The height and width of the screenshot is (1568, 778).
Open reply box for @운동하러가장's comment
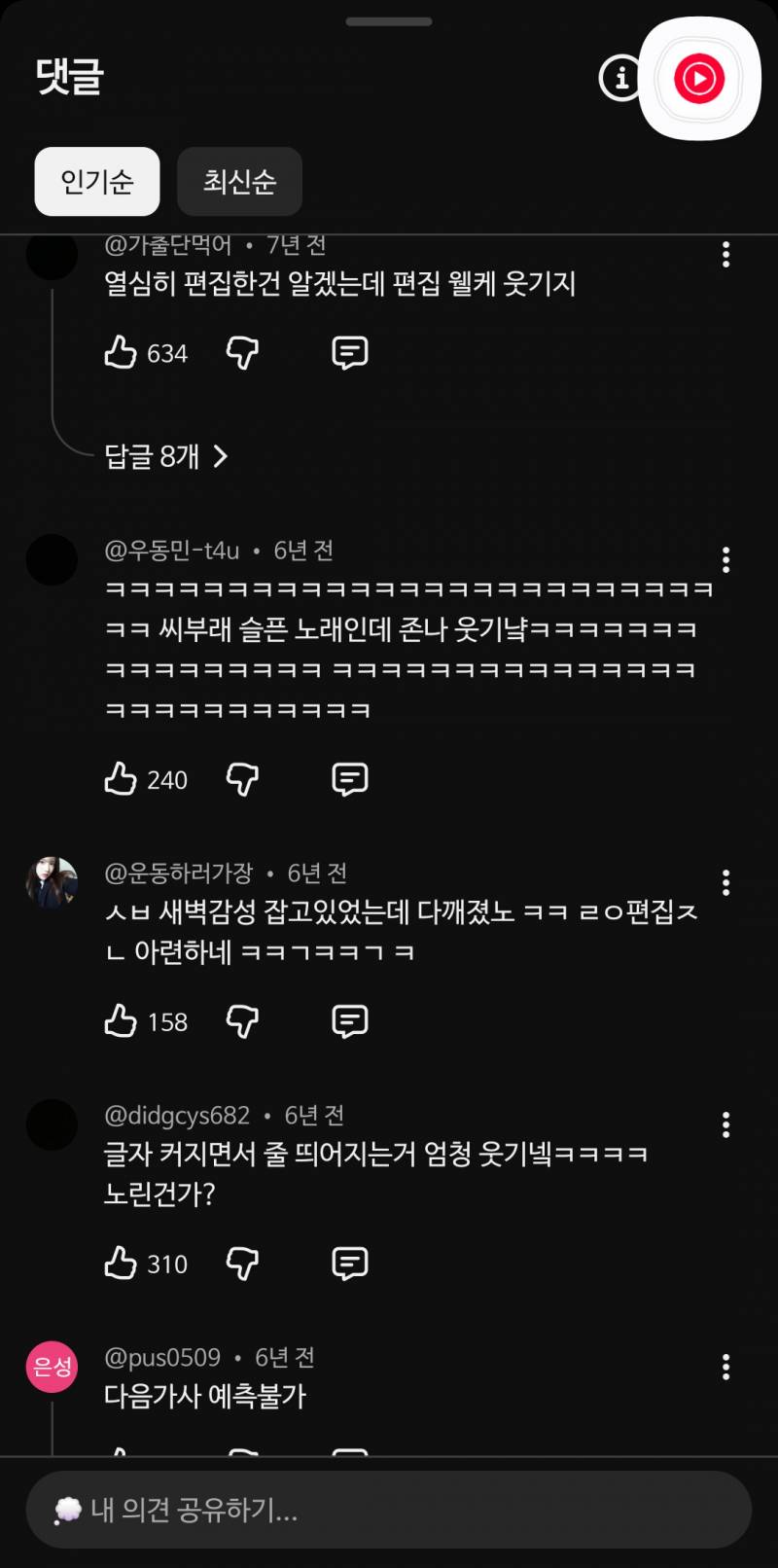point(349,1021)
